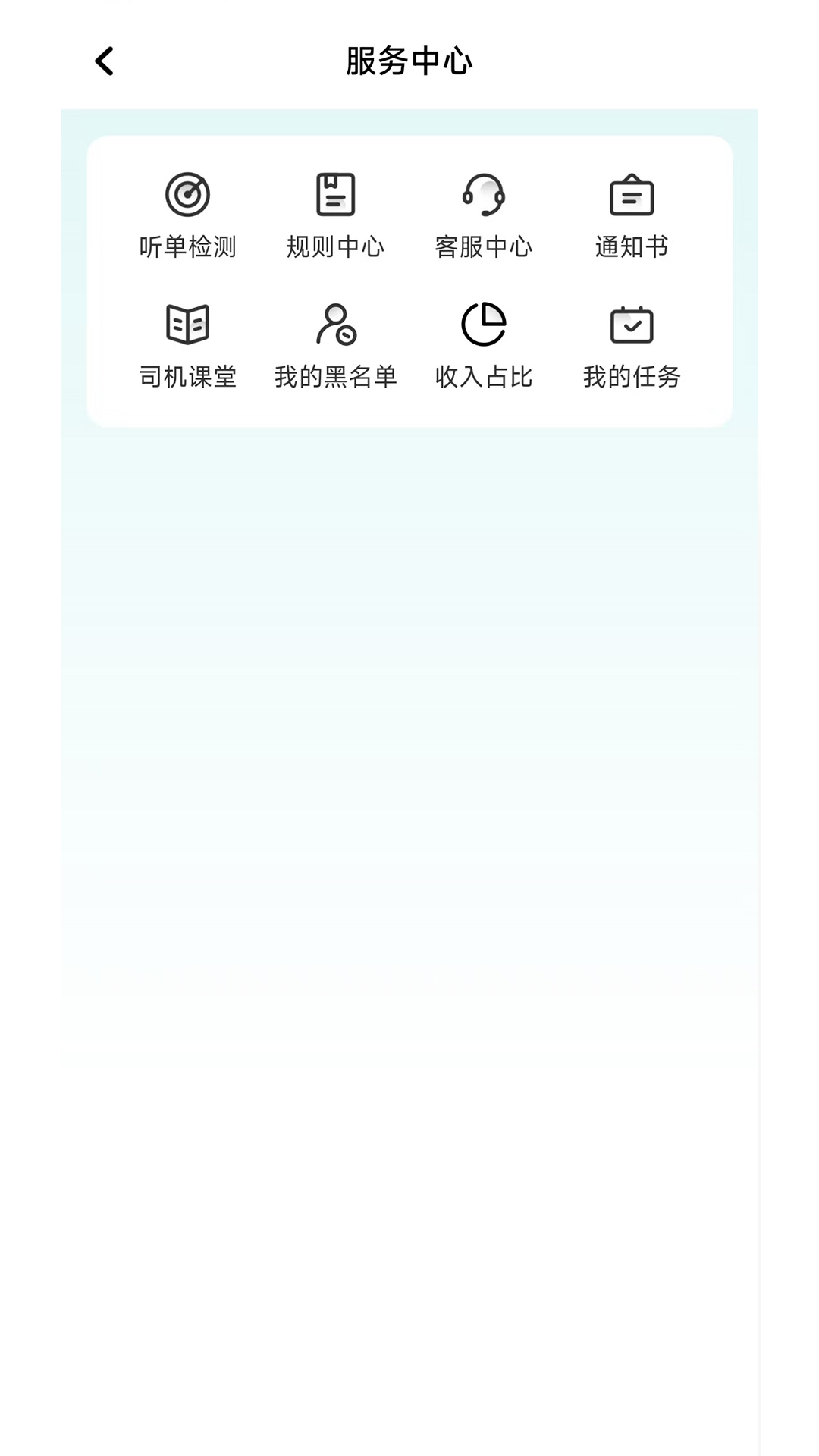
Task: Open 通知书 from the service grid
Action: coord(632,246)
